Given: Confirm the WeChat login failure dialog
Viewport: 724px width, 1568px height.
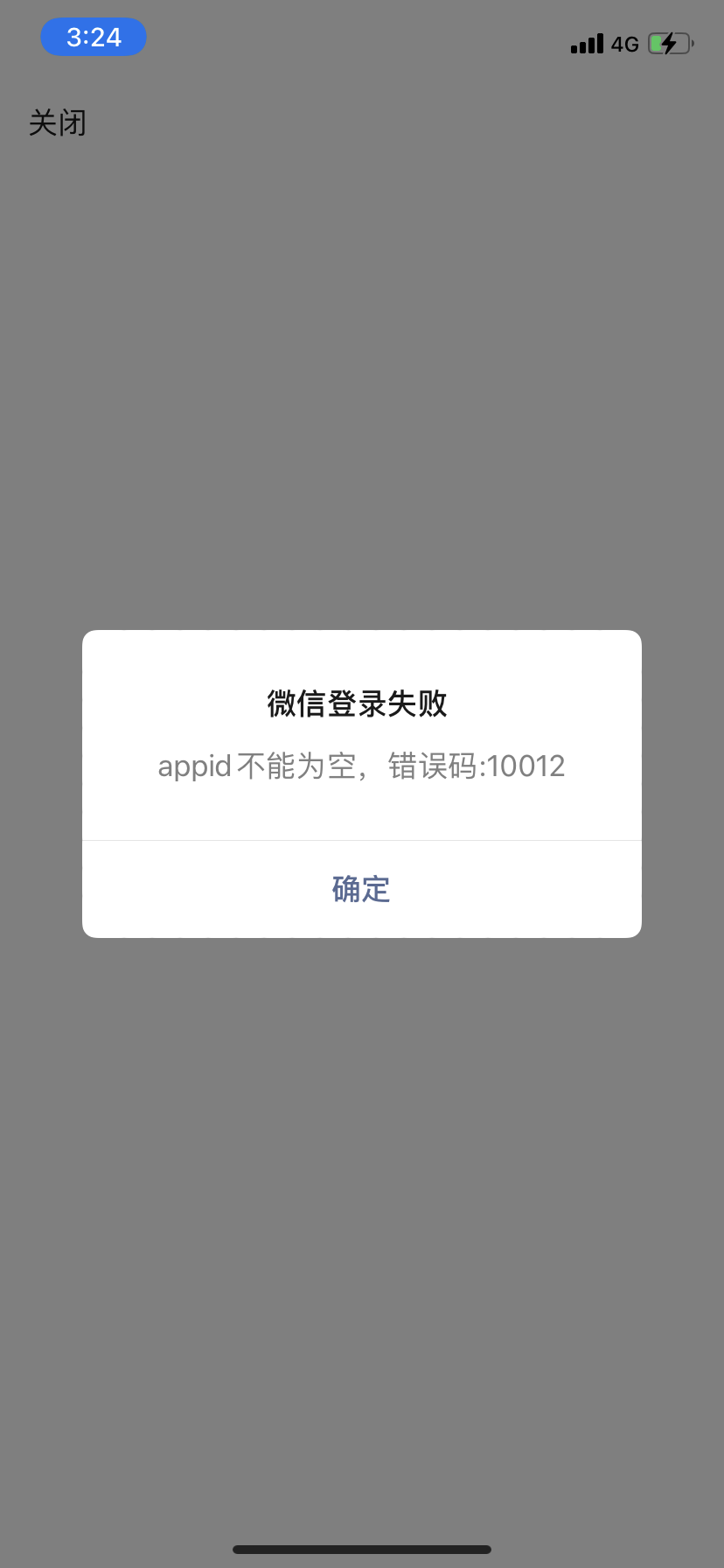Looking at the screenshot, I should coord(361,889).
